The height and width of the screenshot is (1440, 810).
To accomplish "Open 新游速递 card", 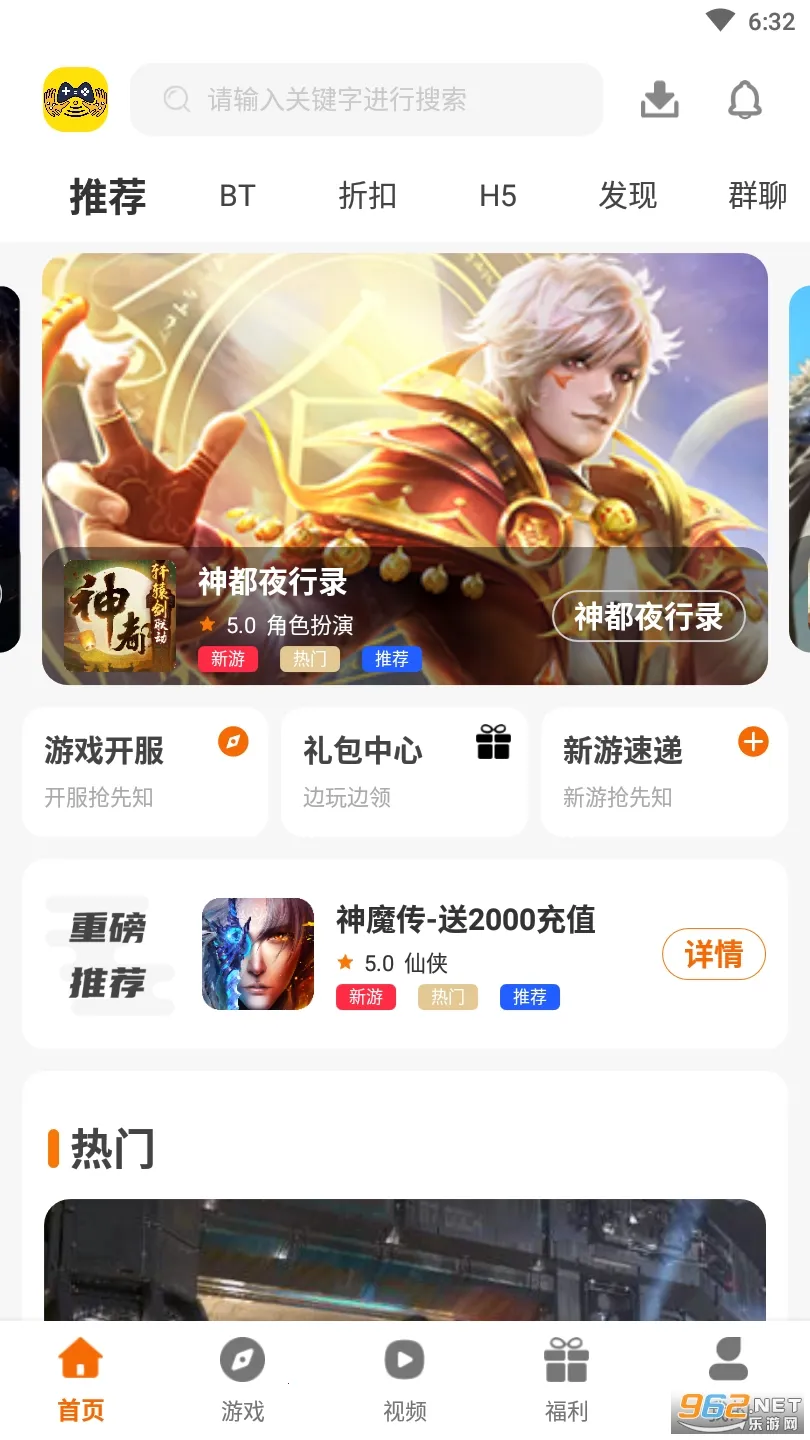I will [664, 772].
